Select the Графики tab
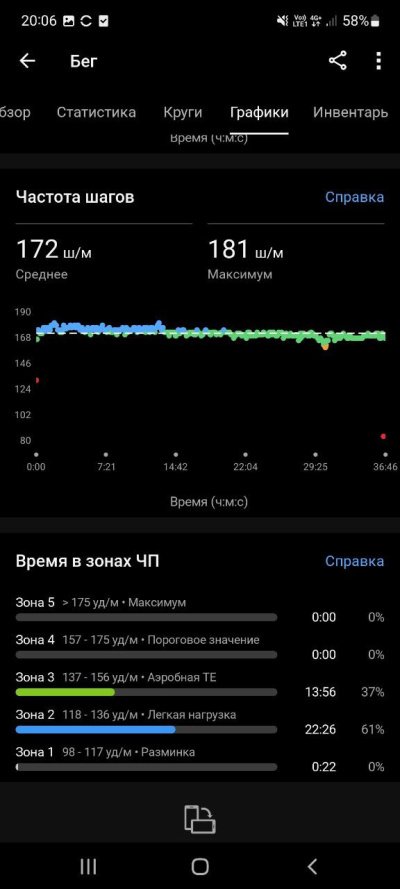This screenshot has width=400, height=889. (x=259, y=112)
